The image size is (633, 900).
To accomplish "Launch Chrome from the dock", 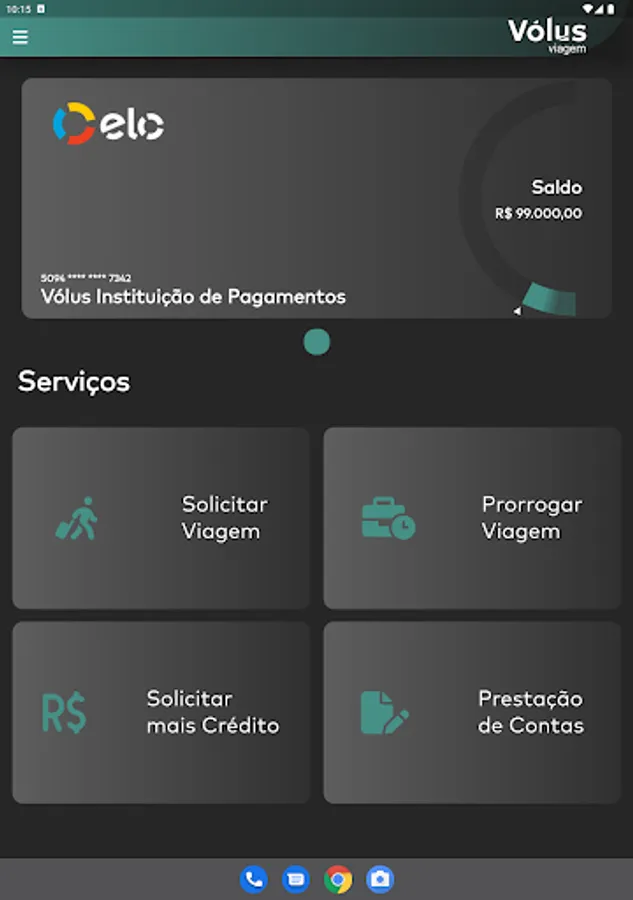I will point(338,879).
